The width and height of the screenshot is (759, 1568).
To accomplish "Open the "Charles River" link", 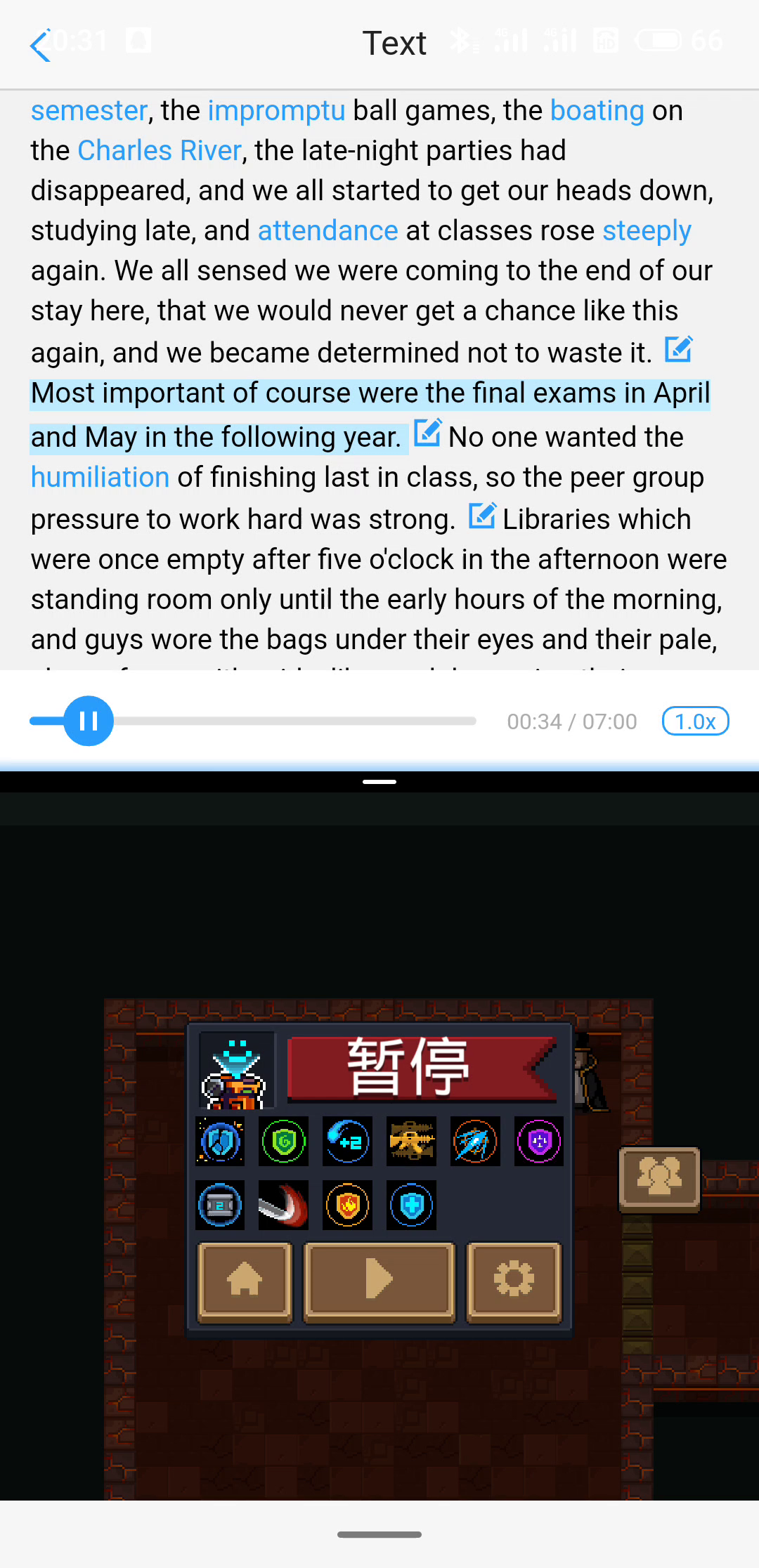I will pos(160,150).
